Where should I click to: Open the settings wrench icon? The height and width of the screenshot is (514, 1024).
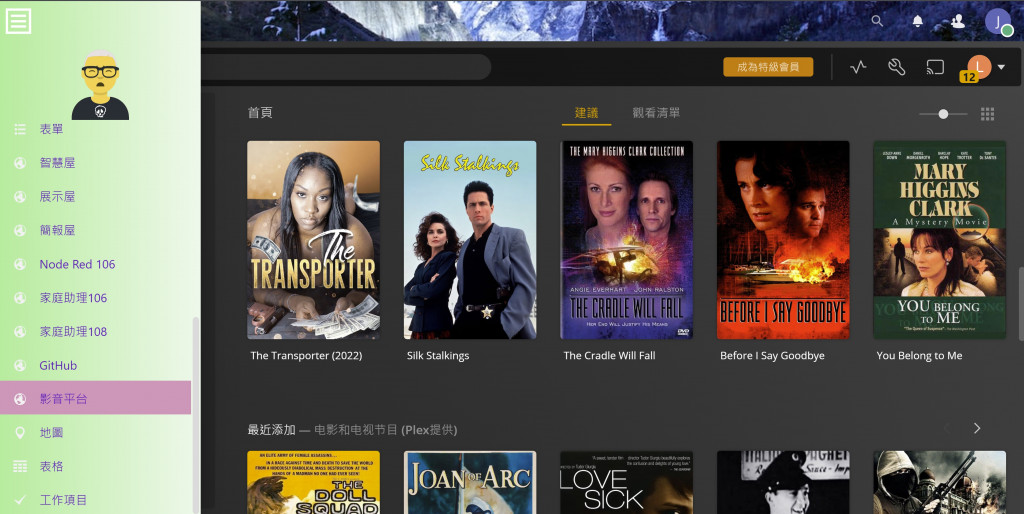[896, 67]
